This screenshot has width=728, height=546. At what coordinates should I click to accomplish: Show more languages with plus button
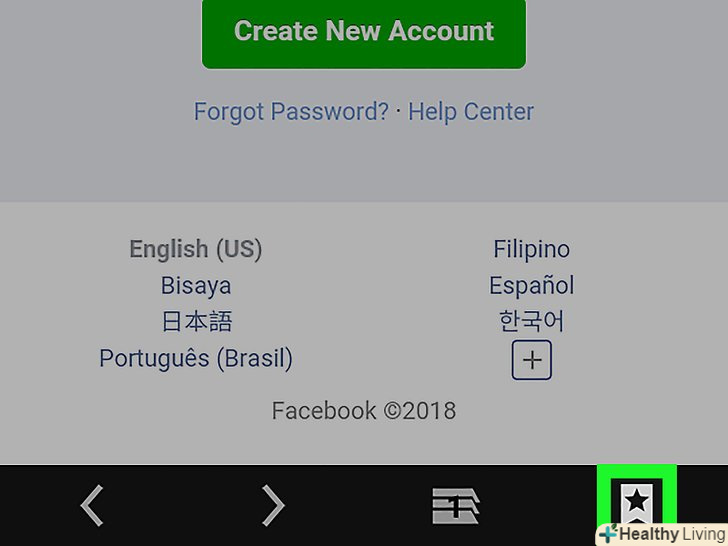coord(531,360)
